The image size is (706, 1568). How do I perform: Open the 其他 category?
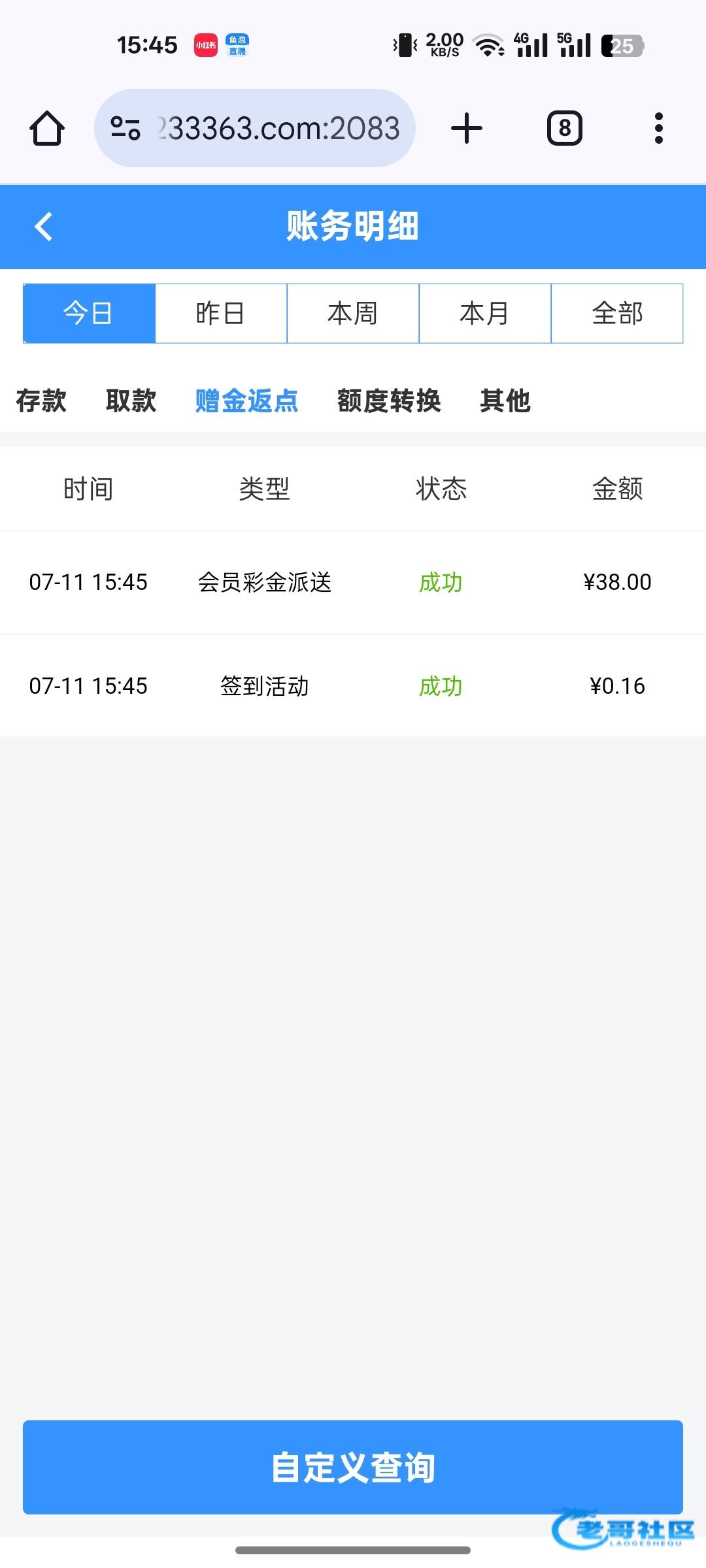pyautogui.click(x=505, y=400)
